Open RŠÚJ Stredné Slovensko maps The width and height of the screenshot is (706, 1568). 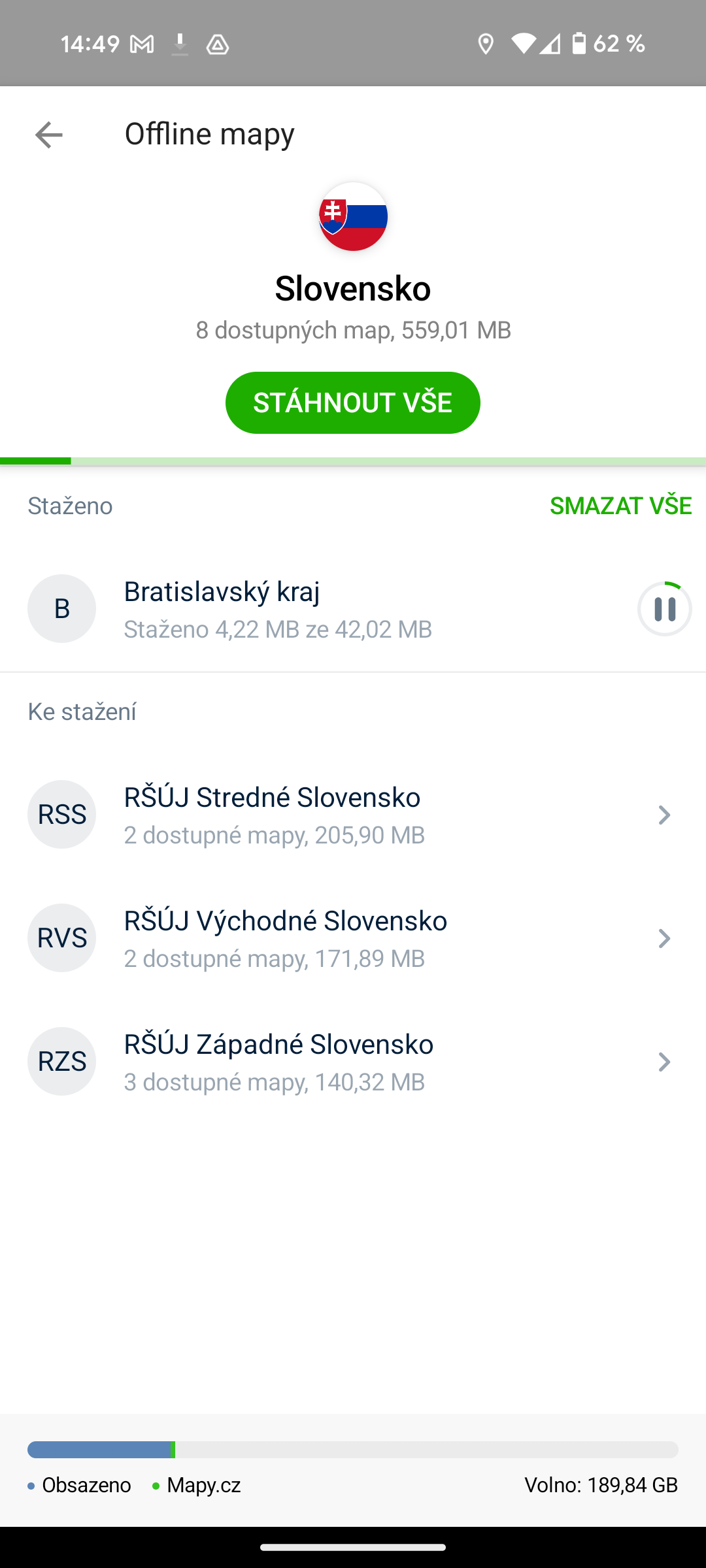353,815
